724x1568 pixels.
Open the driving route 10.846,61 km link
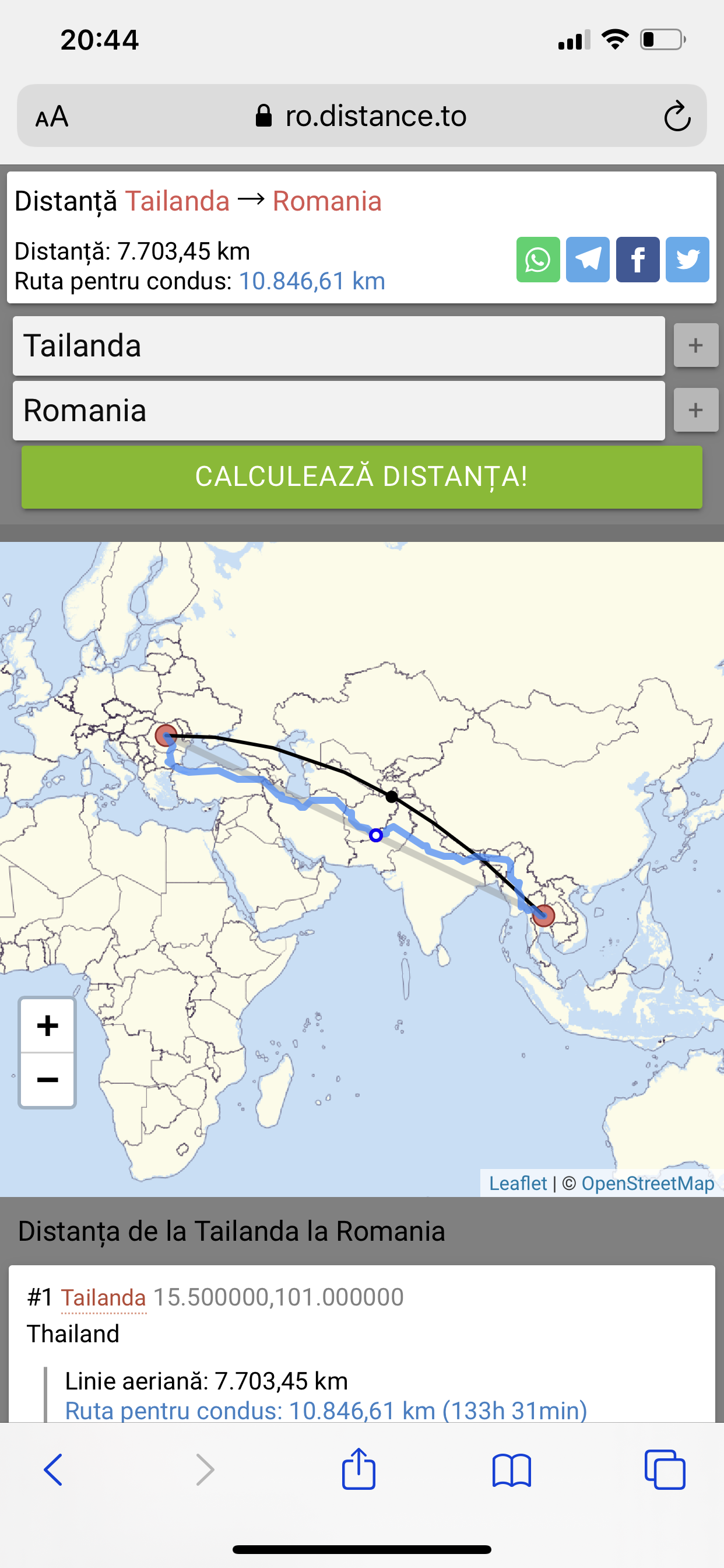pyautogui.click(x=312, y=281)
